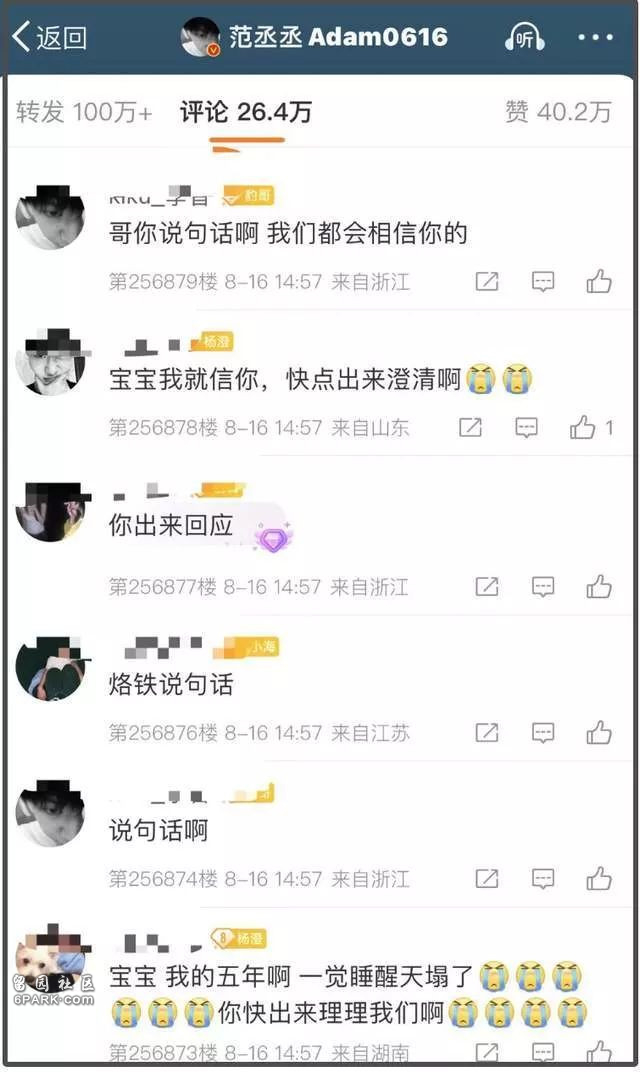
Task: Like the comment 宝宝我就信你
Action: pos(584,428)
